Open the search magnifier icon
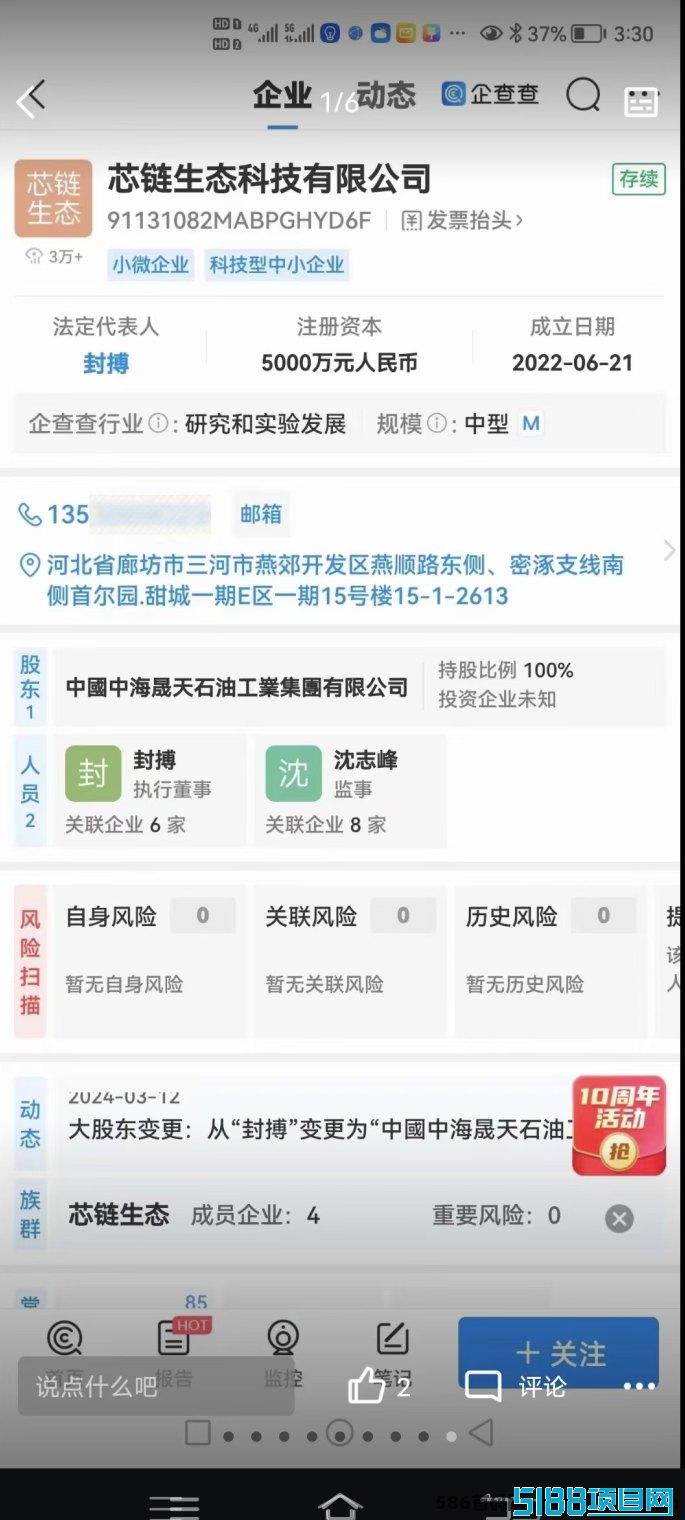685x1520 pixels. [x=583, y=96]
